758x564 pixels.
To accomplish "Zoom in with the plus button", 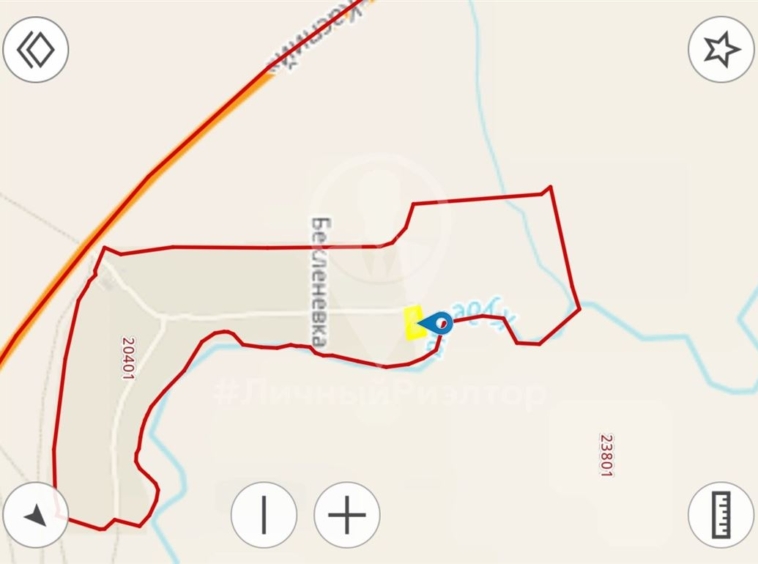I will coord(347,515).
